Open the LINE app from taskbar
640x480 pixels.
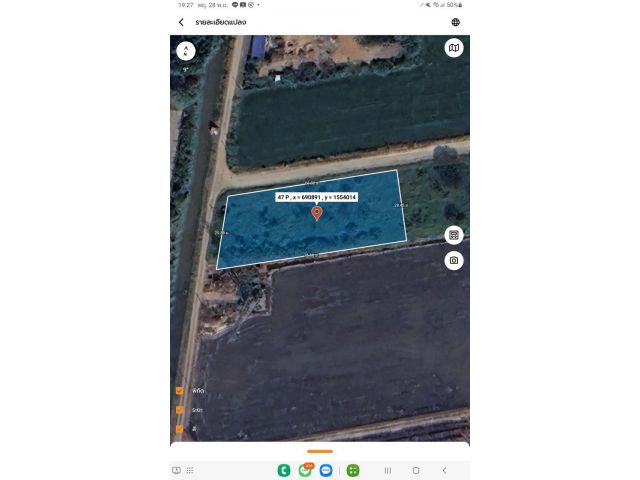(305, 470)
